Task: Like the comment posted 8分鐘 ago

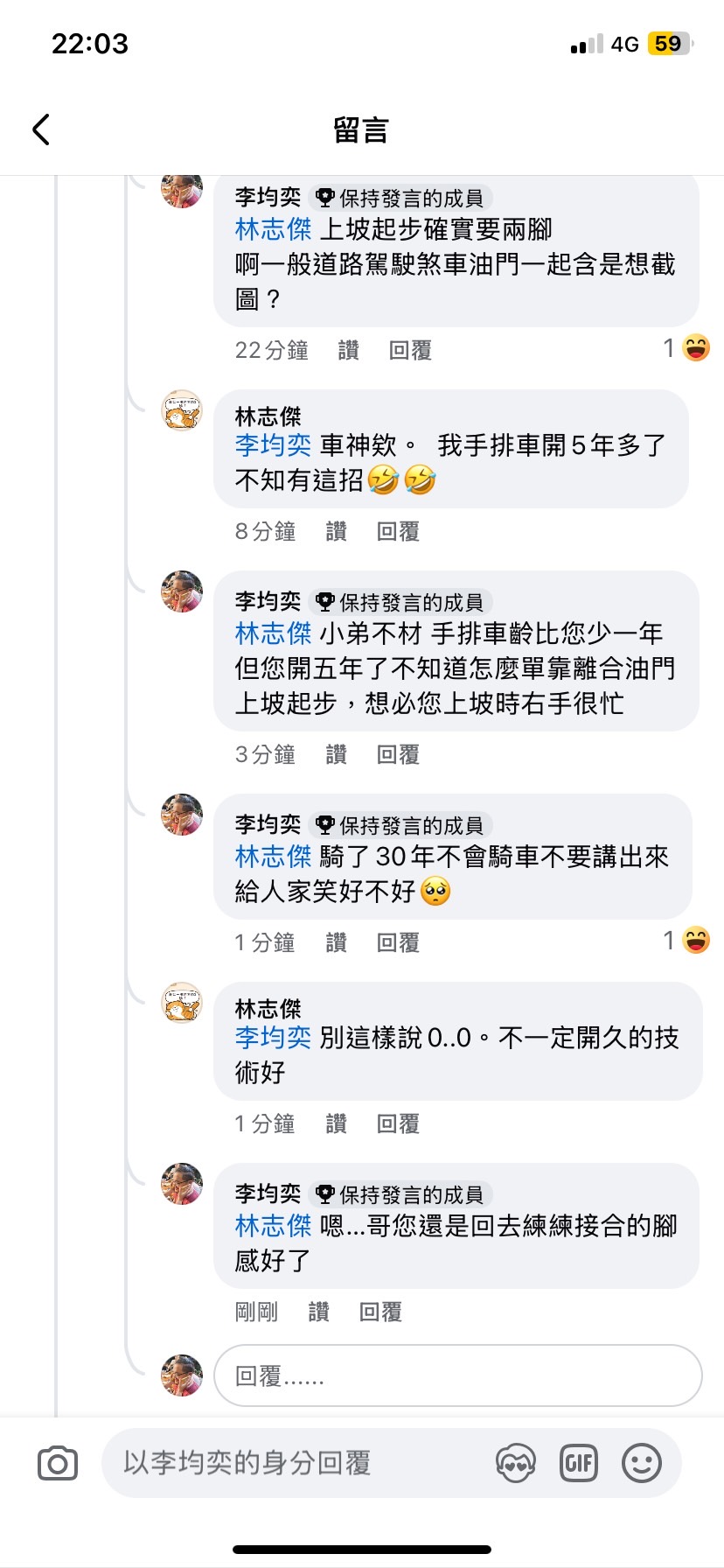Action: [x=336, y=531]
